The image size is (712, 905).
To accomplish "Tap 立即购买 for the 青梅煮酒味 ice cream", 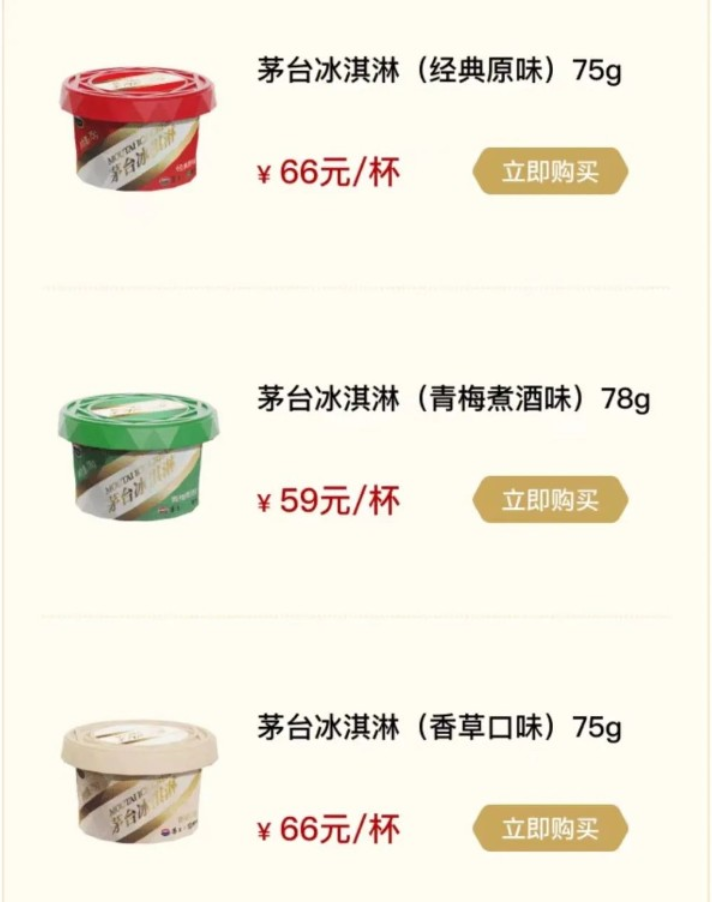I will click(x=549, y=499).
